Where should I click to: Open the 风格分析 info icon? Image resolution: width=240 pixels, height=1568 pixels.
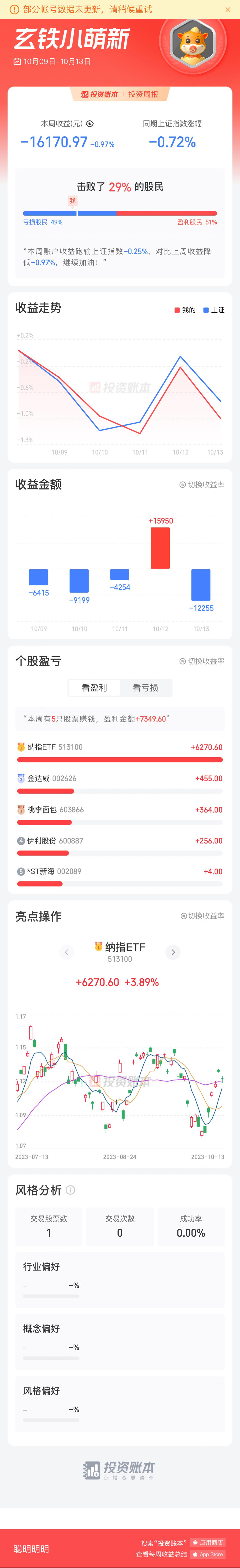[x=71, y=1189]
